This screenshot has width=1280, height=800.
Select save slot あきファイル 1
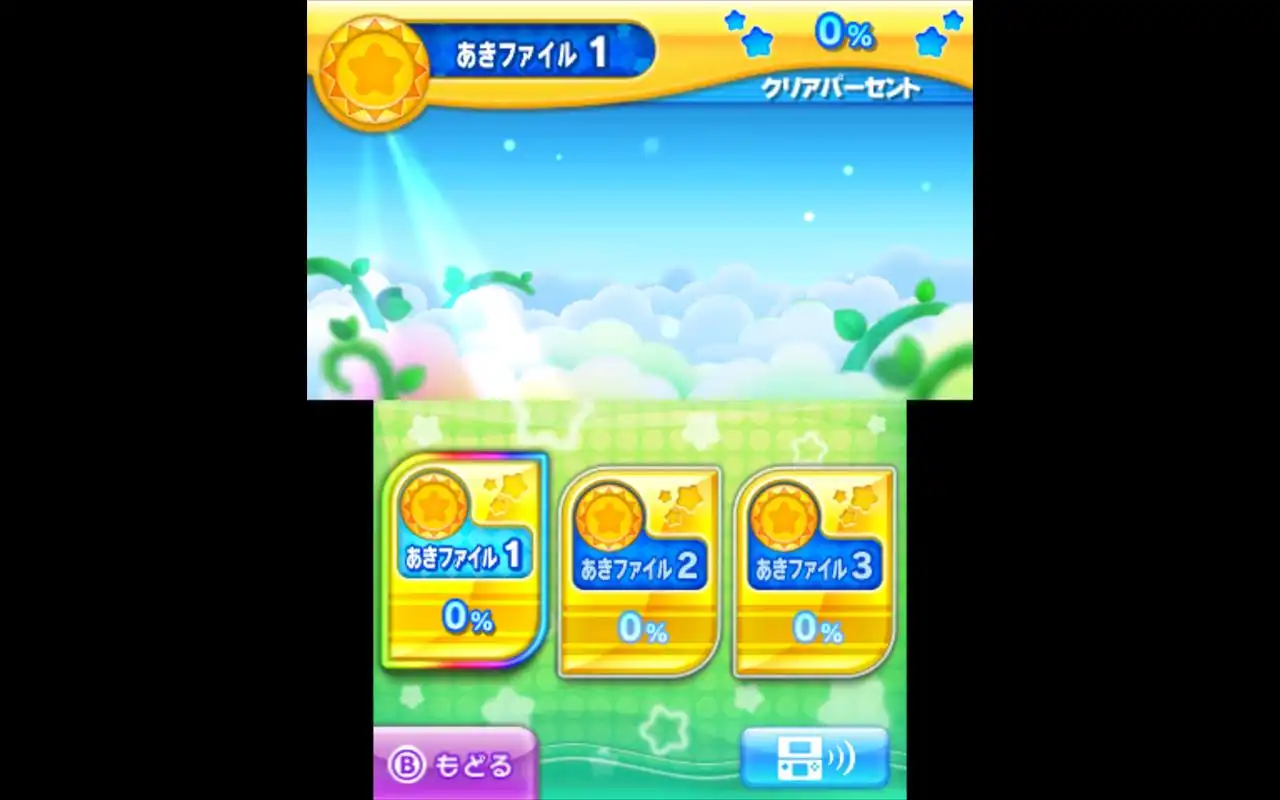click(464, 561)
